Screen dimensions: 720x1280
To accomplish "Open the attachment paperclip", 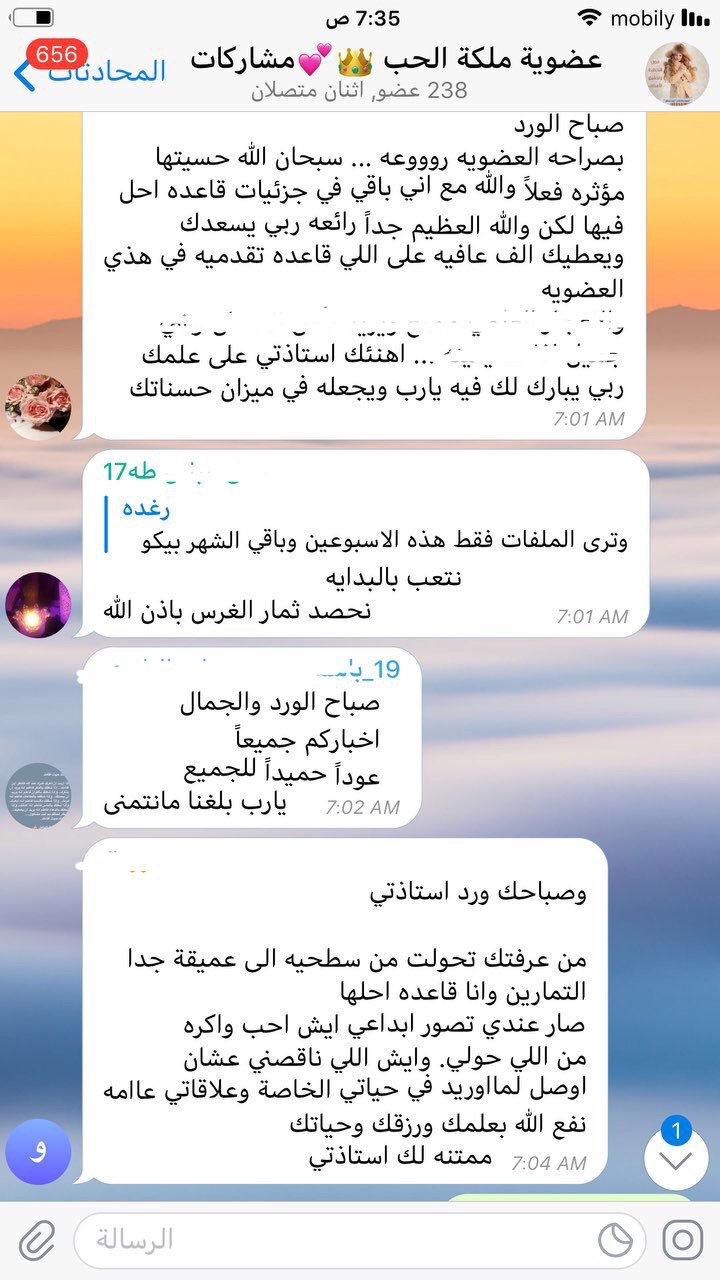I will 35,1240.
